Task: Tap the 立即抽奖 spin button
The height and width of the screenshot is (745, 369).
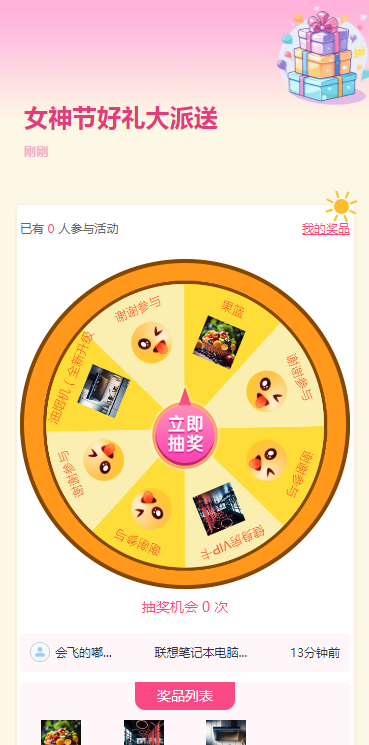Action: click(x=185, y=434)
